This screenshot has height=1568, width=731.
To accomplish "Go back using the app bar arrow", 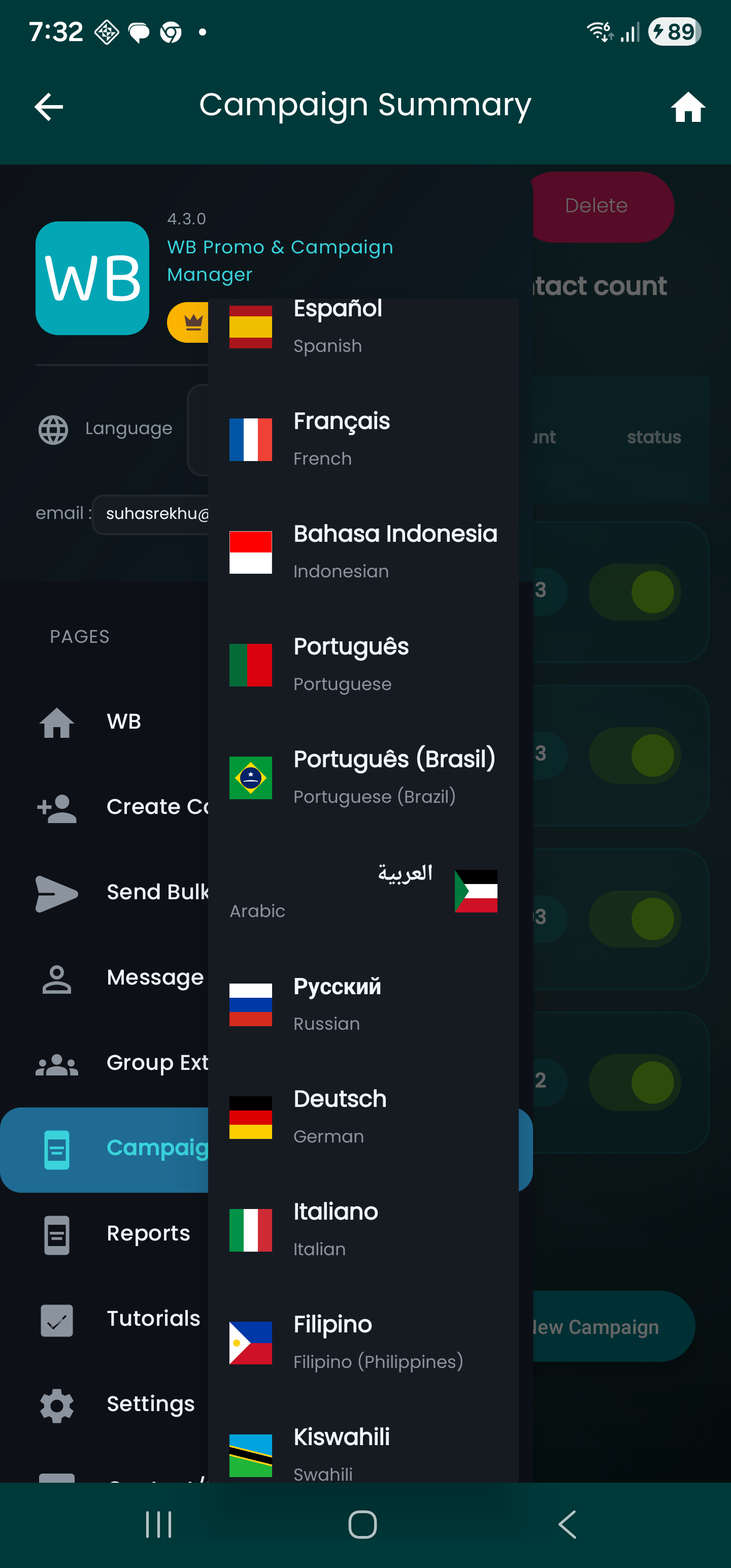I will (49, 107).
